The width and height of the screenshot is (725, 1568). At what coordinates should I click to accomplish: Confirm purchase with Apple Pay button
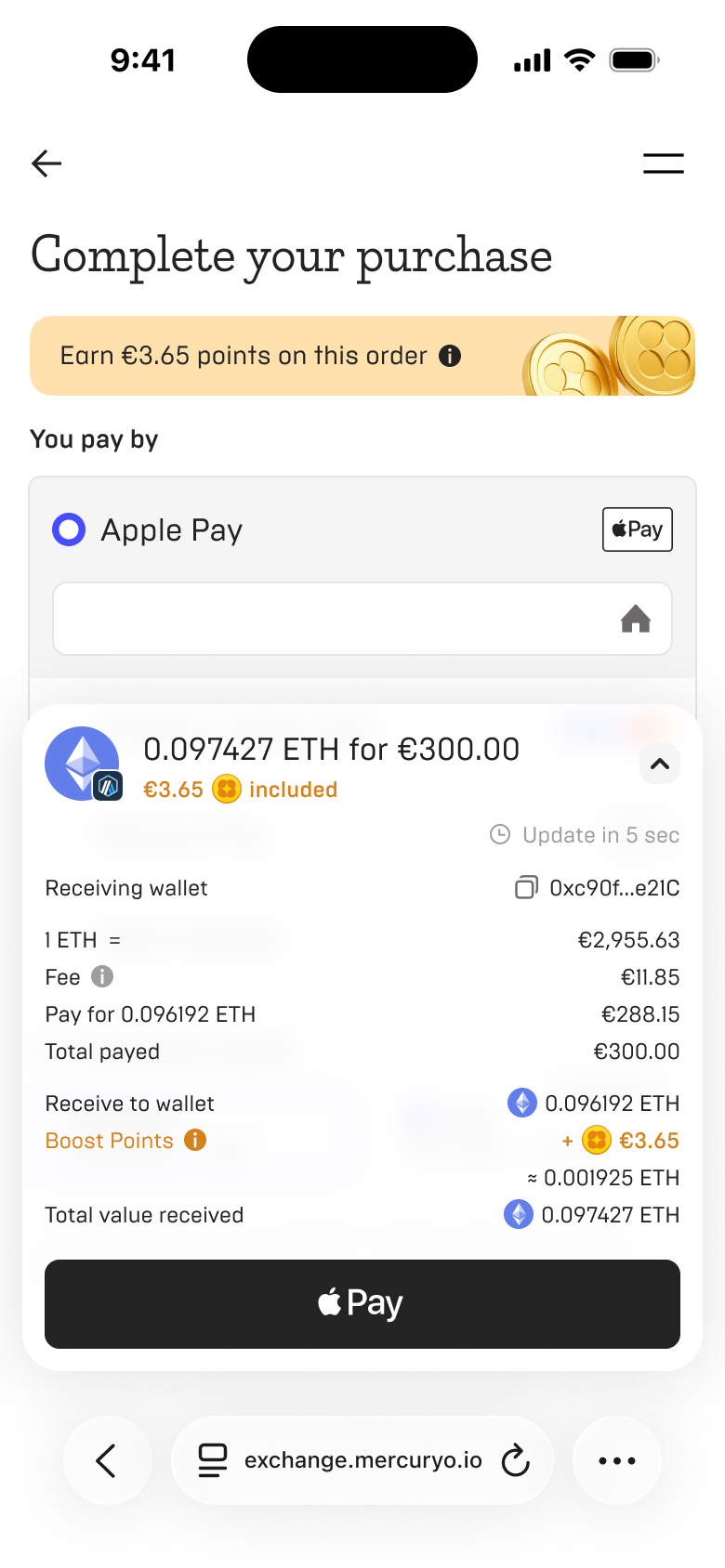coord(362,1304)
